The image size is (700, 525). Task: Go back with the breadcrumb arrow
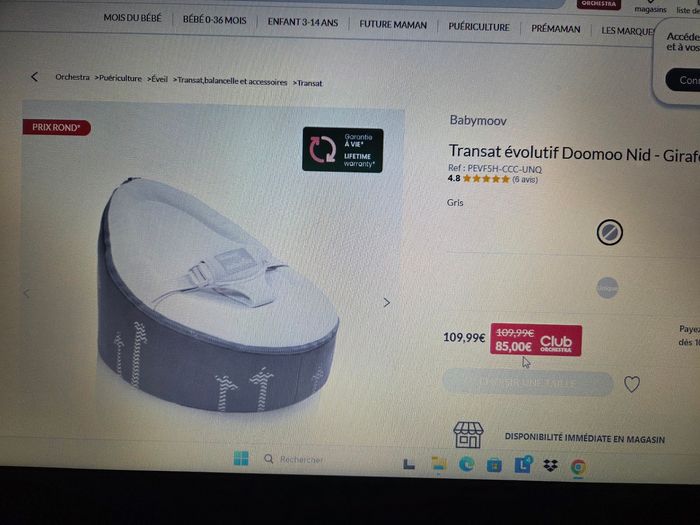[35, 77]
